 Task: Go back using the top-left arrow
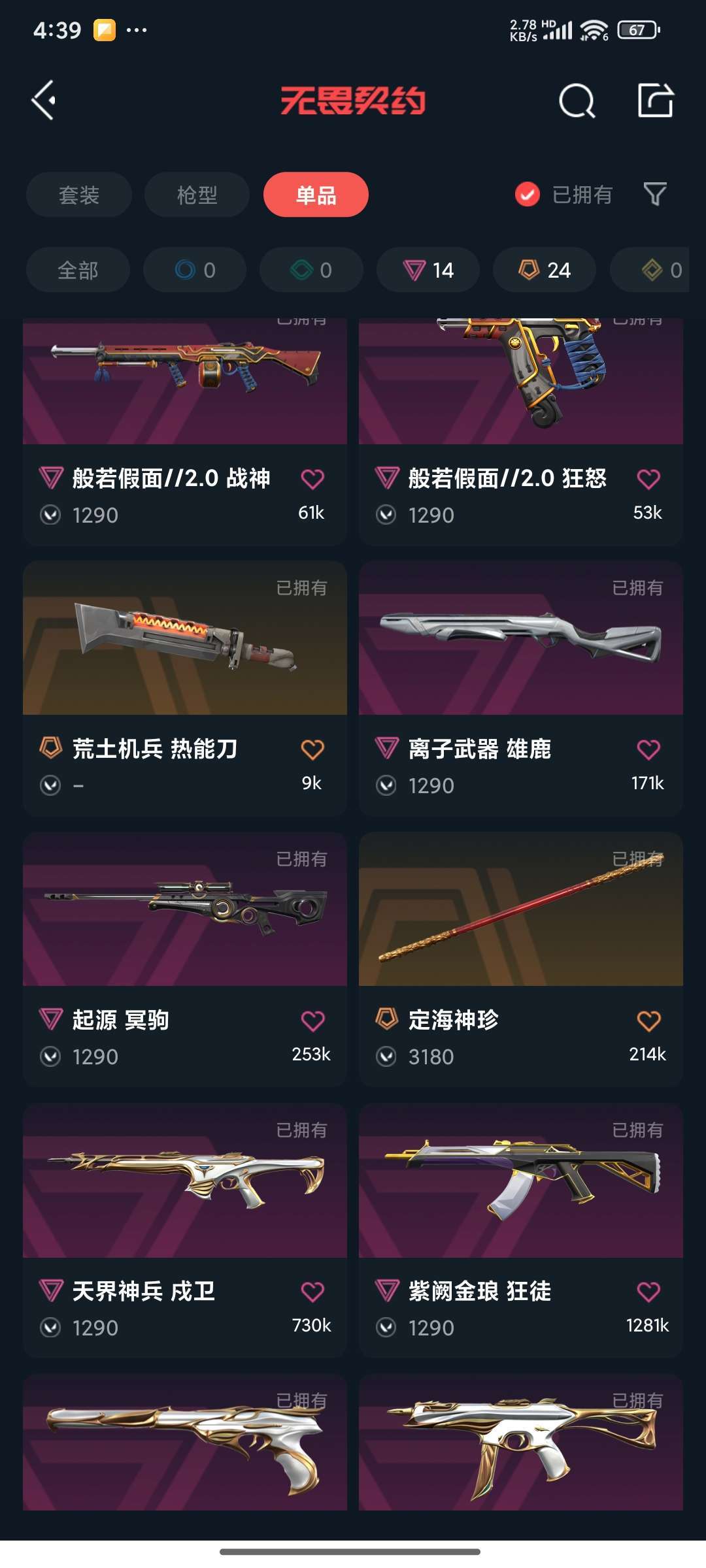[44, 101]
